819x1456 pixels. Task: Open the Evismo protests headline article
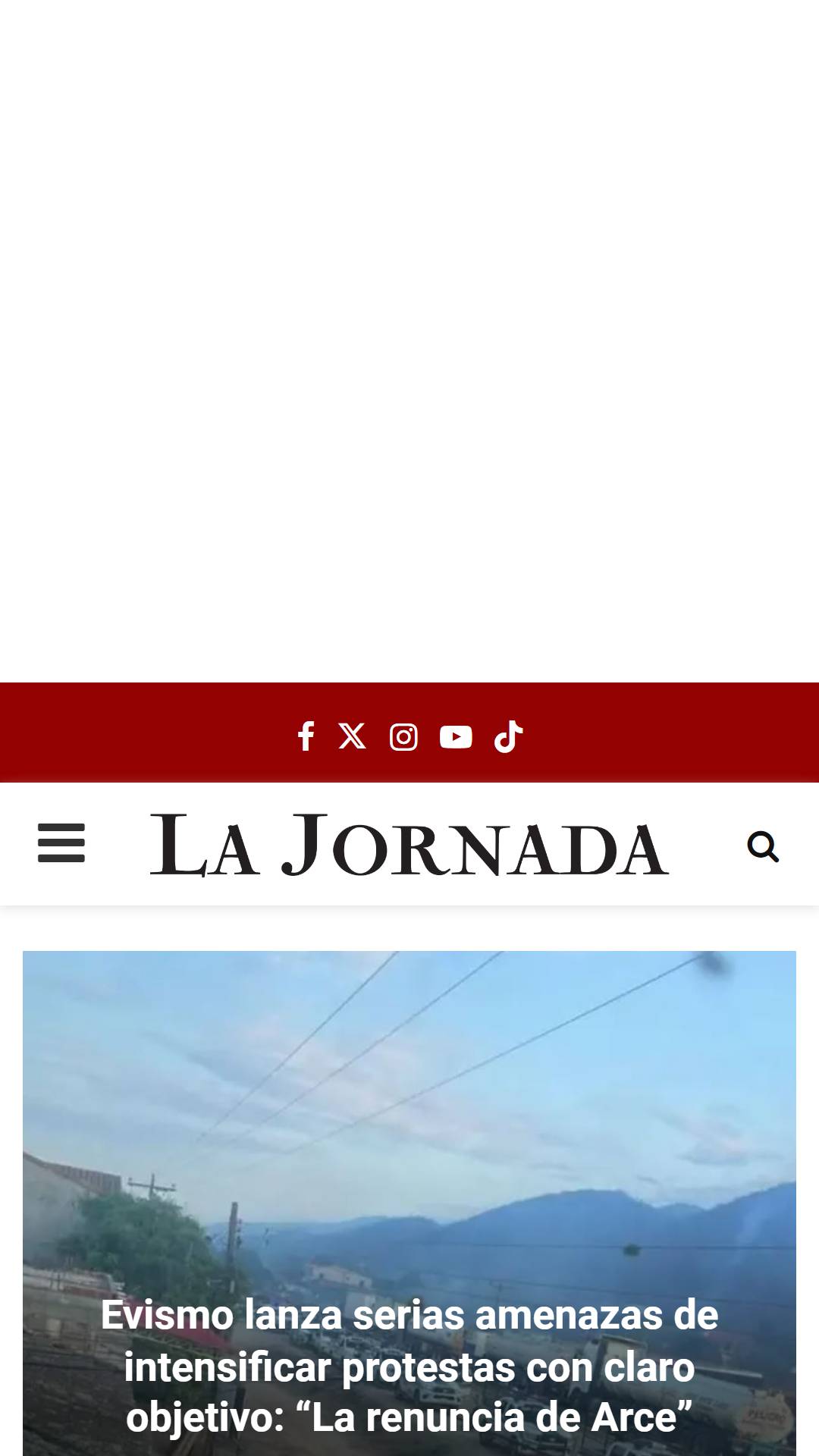409,1367
